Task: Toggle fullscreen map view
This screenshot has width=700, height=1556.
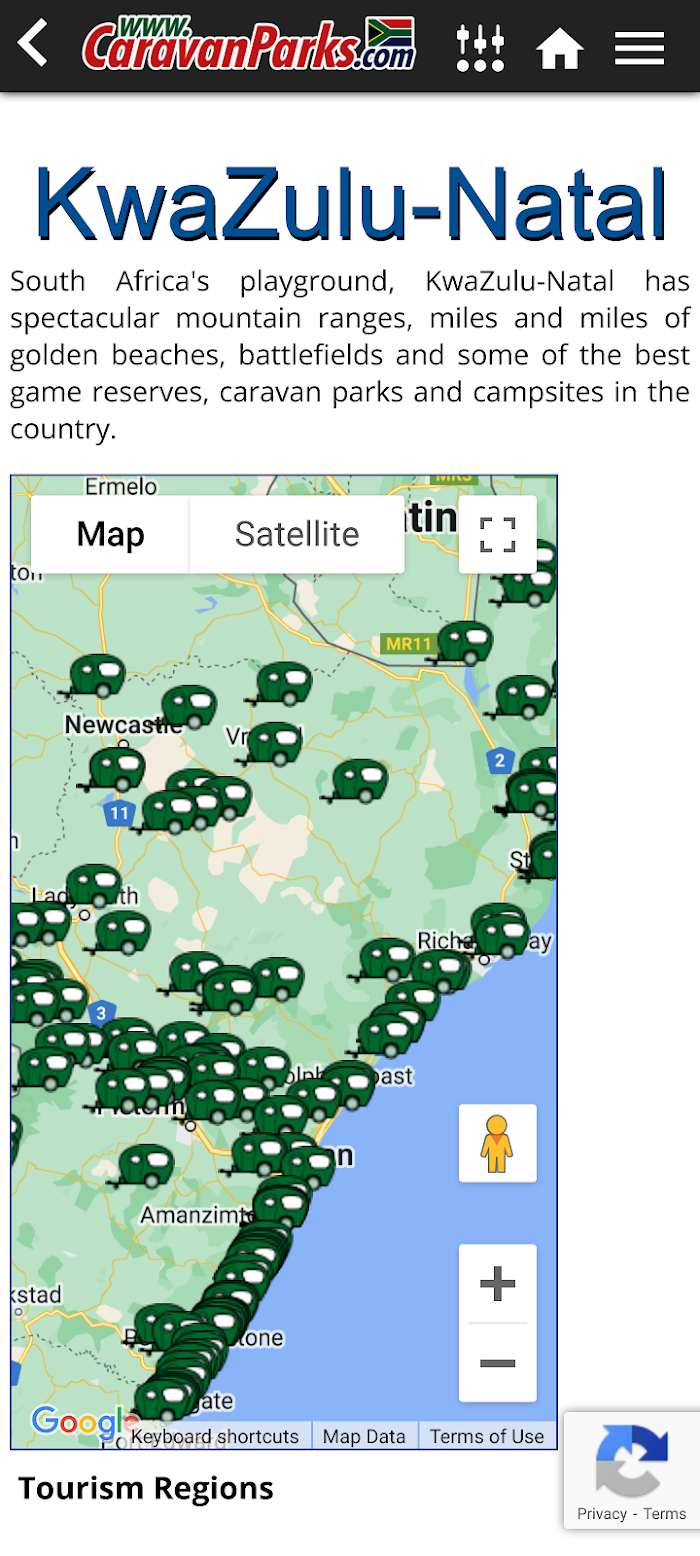Action: (498, 534)
